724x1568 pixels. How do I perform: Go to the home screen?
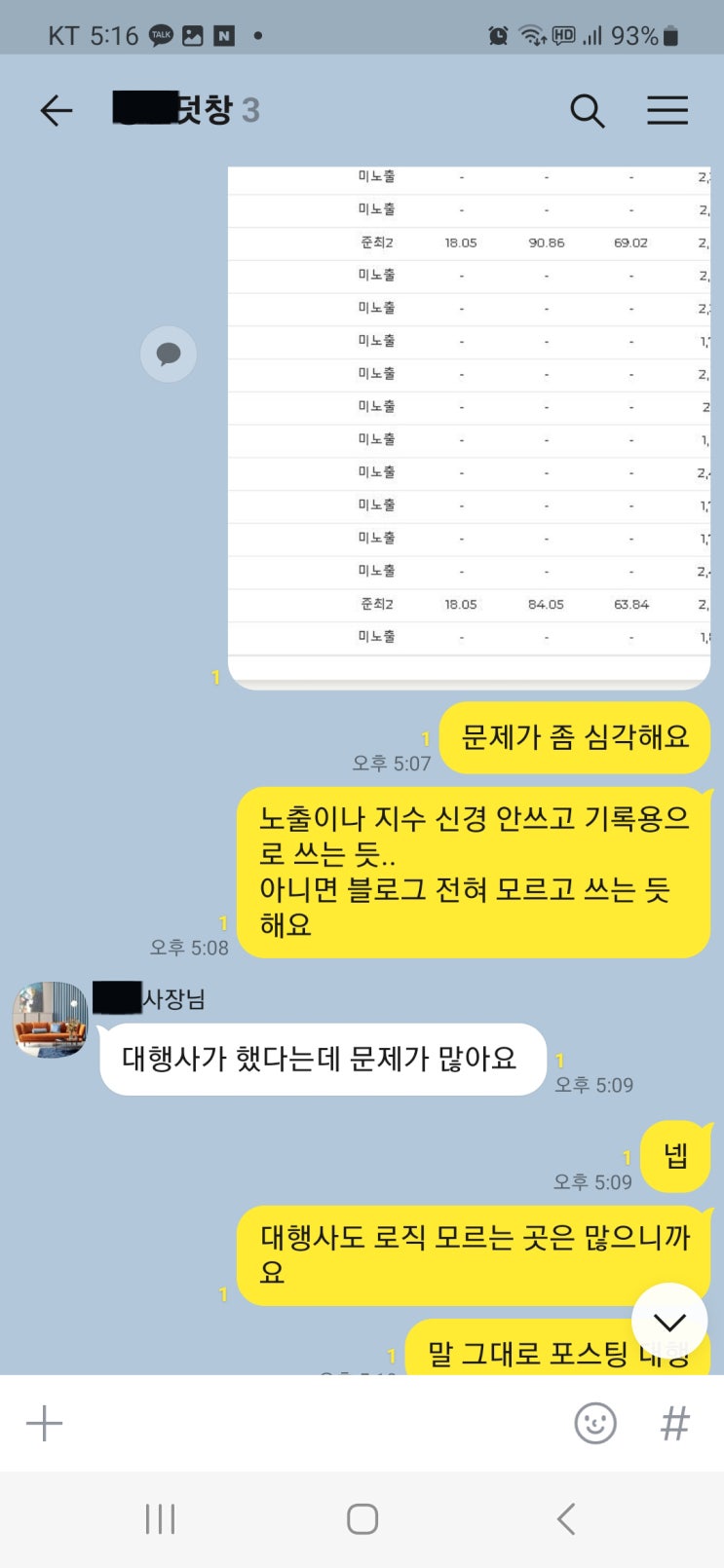(362, 1518)
